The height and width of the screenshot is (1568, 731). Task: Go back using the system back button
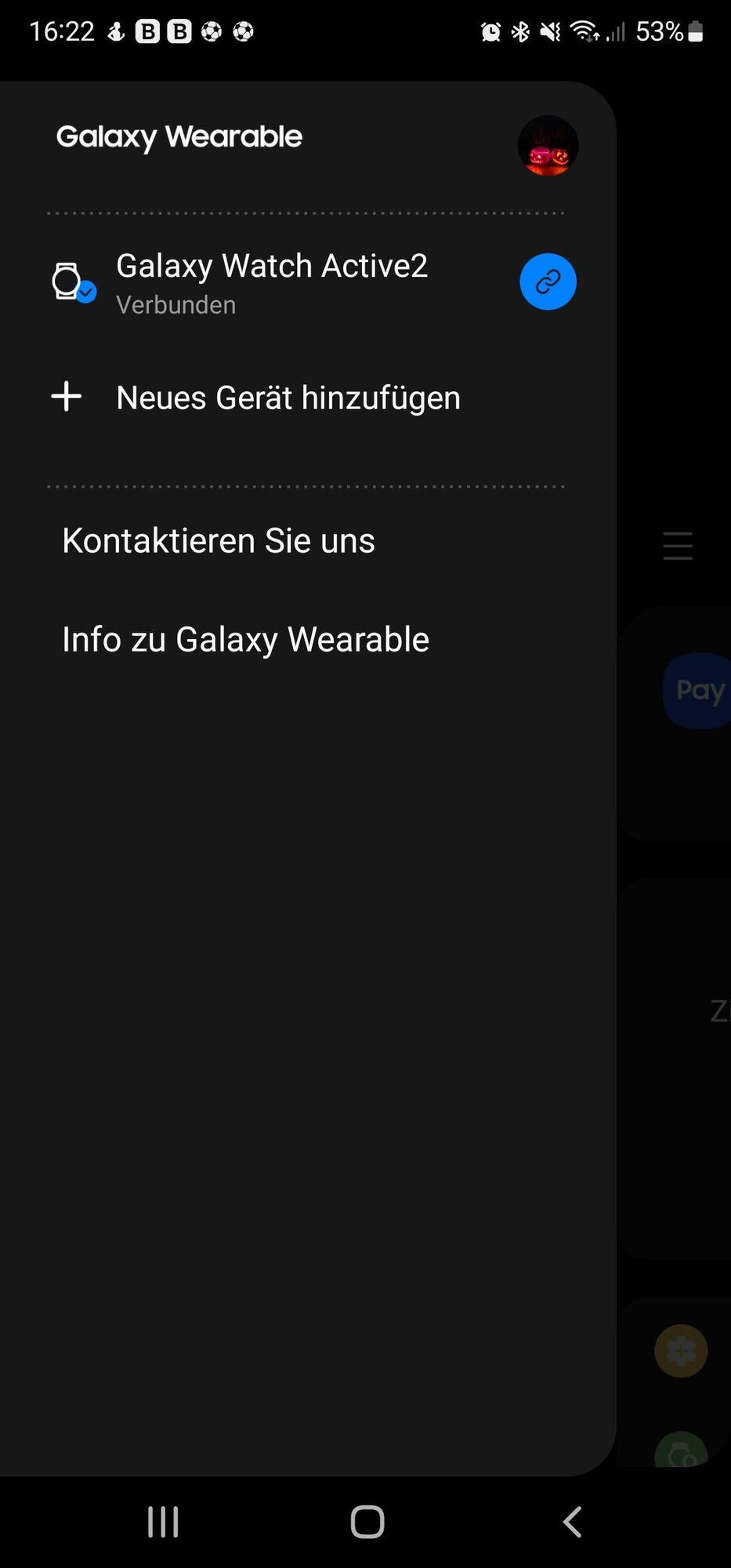[x=573, y=1522]
